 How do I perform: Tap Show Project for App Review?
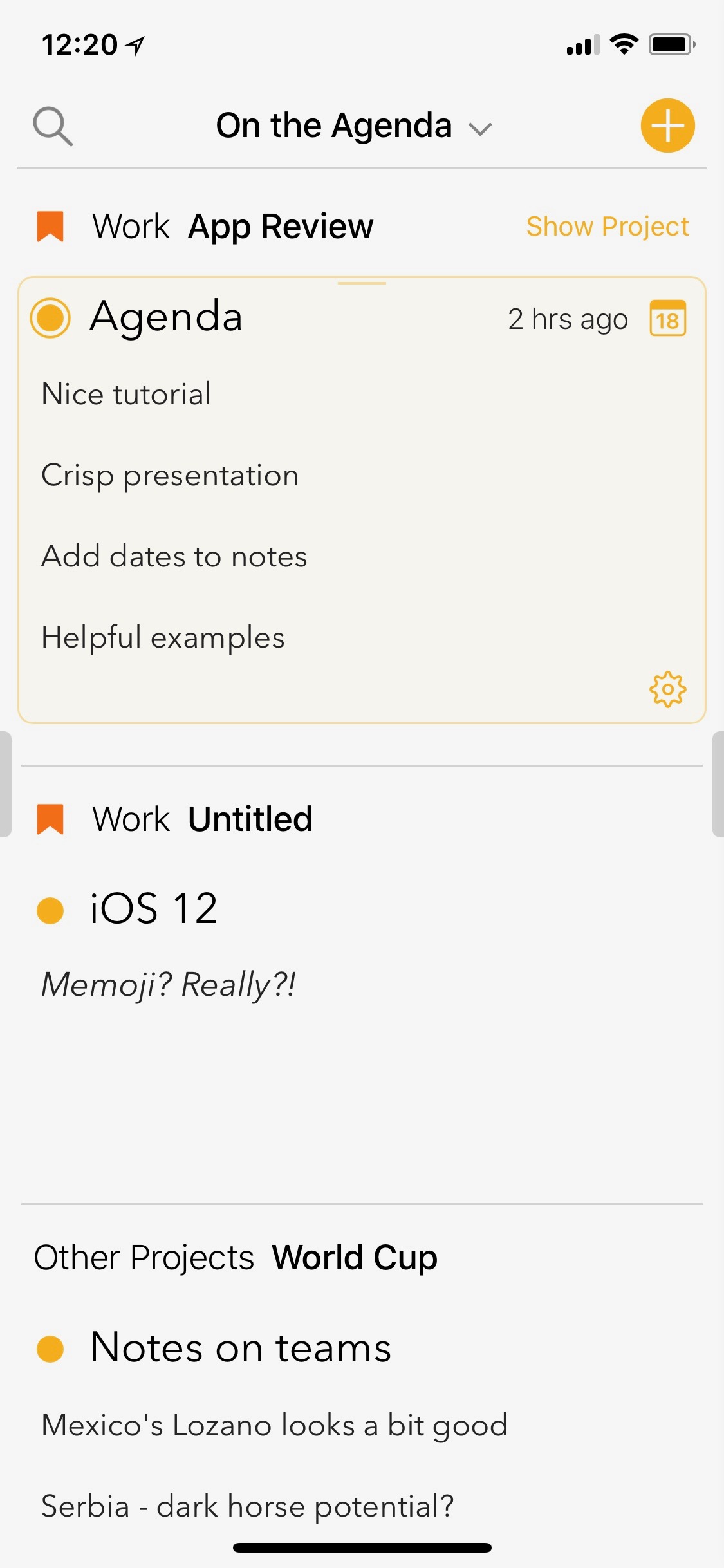click(x=608, y=227)
